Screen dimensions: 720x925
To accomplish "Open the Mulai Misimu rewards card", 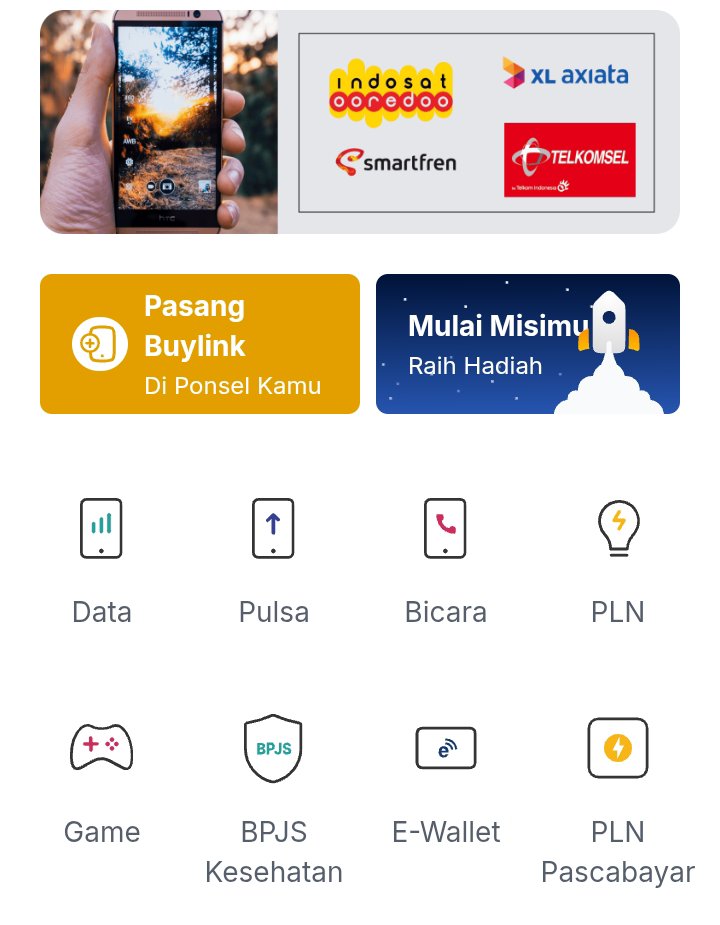I will coord(528,344).
